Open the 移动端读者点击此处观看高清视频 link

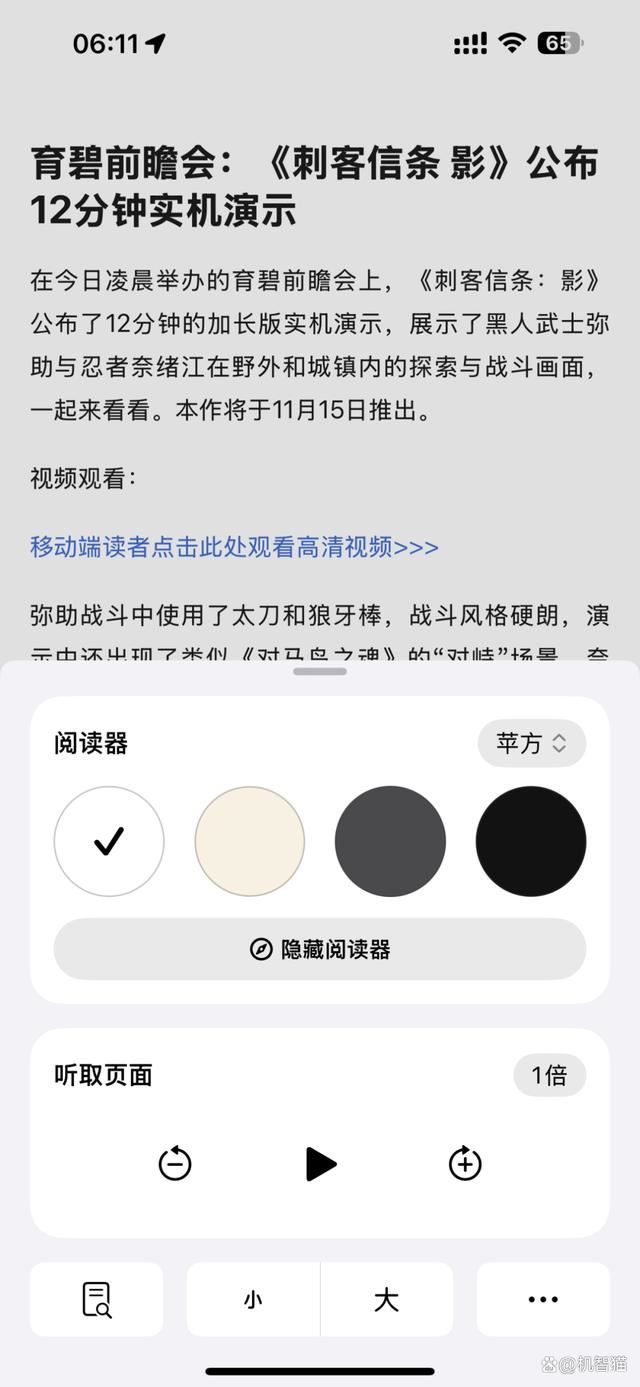(234, 547)
